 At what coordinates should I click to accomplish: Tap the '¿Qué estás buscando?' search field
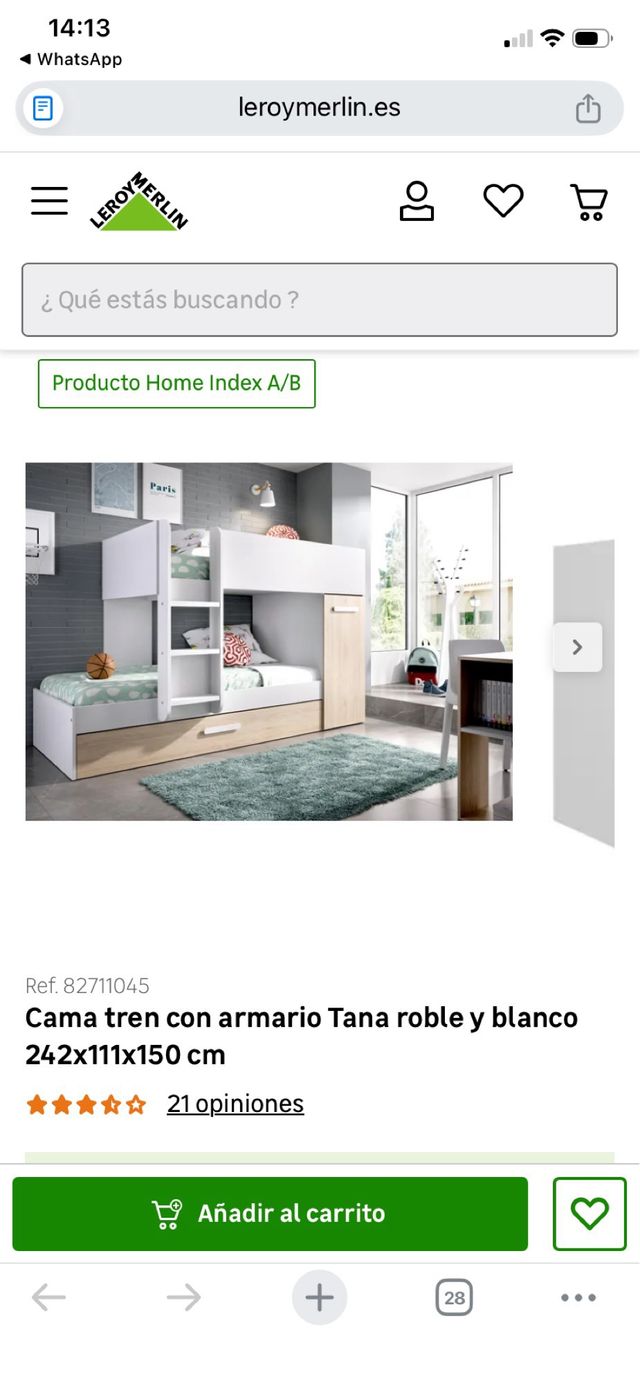[320, 300]
